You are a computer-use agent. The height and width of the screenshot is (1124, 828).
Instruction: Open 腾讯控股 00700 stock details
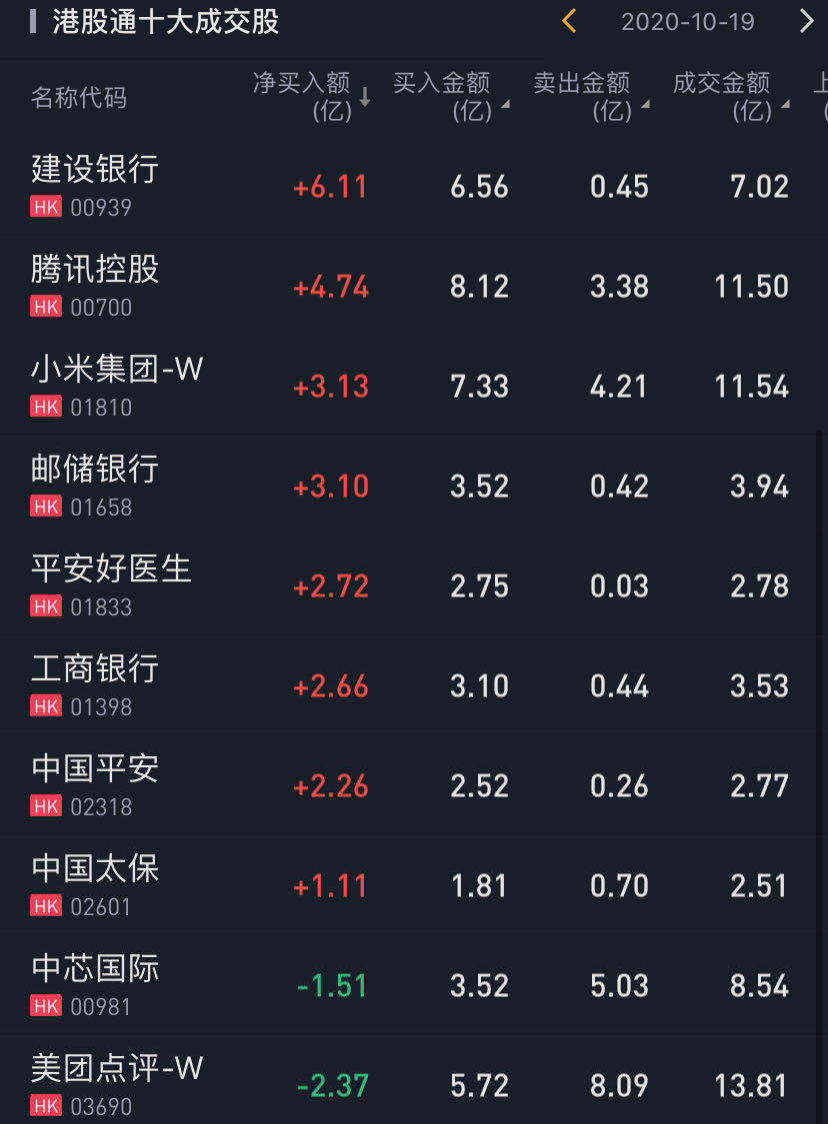point(95,286)
